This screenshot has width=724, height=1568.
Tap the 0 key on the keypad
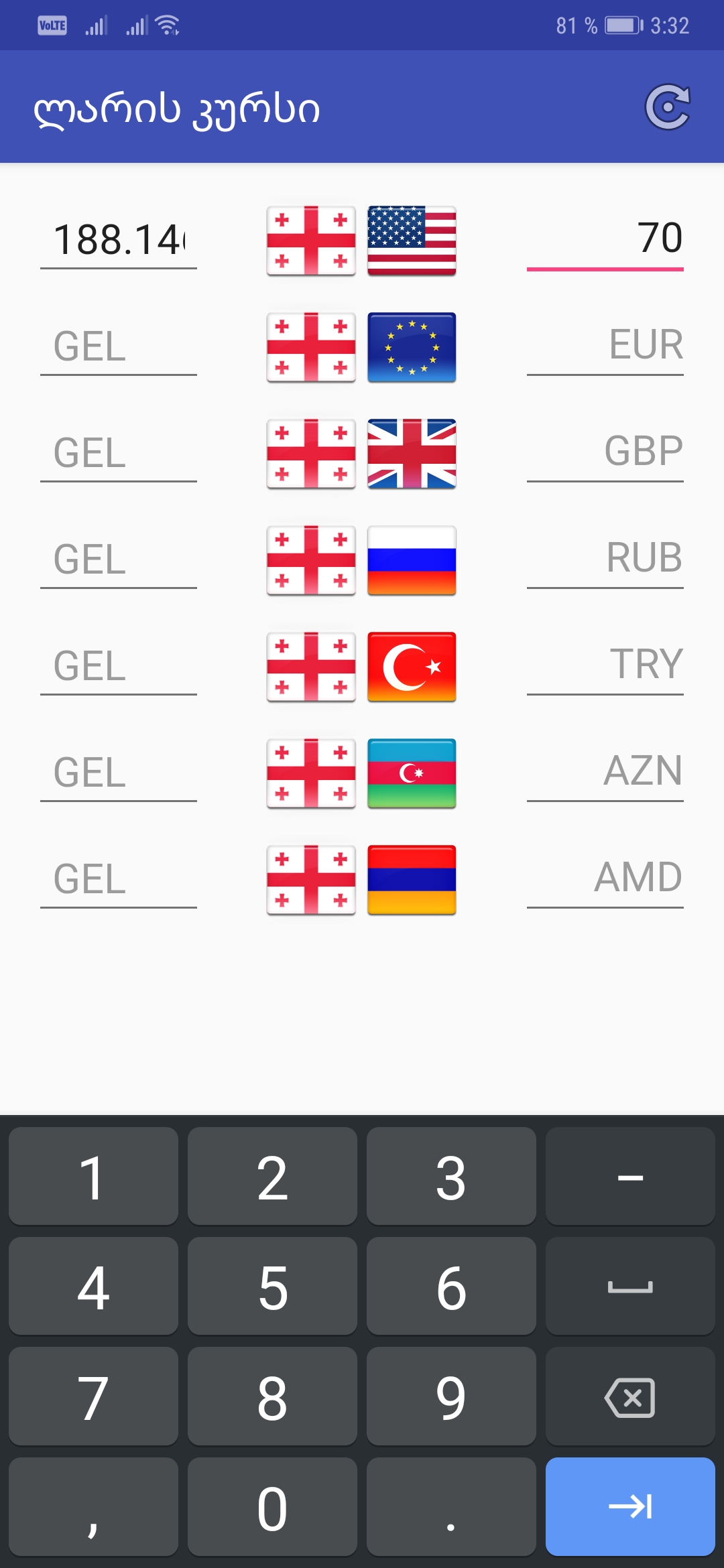pyautogui.click(x=272, y=1507)
